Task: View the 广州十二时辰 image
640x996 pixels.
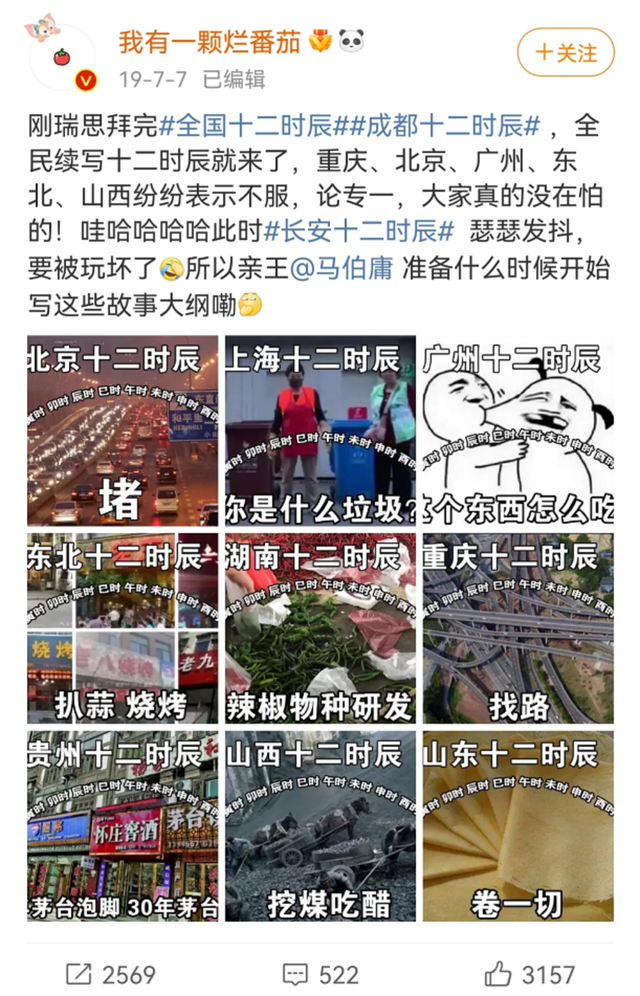Action: tap(518, 431)
